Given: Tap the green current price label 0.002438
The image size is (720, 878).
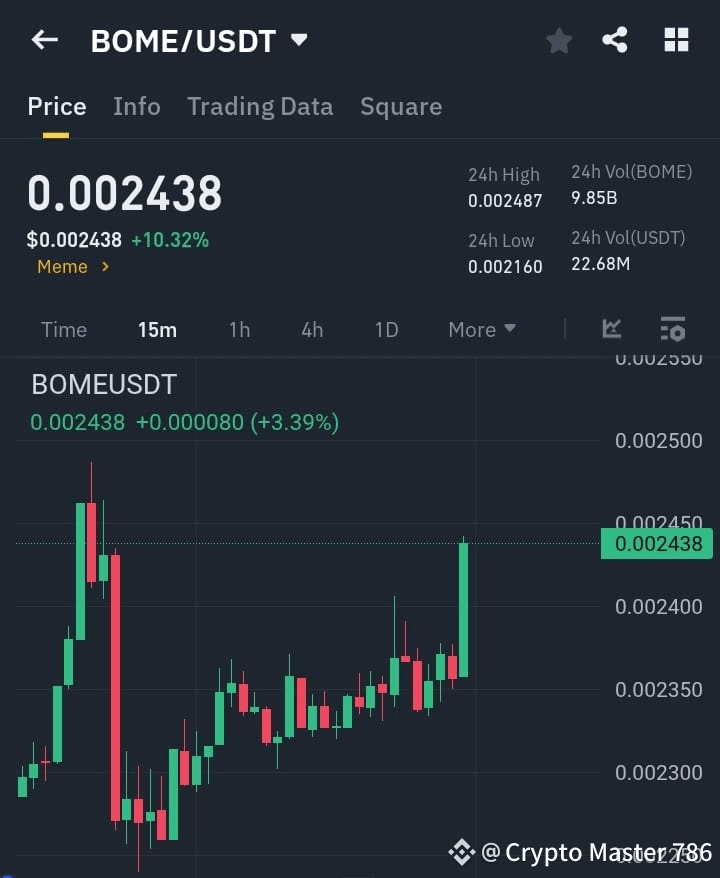Looking at the screenshot, I should 656,543.
